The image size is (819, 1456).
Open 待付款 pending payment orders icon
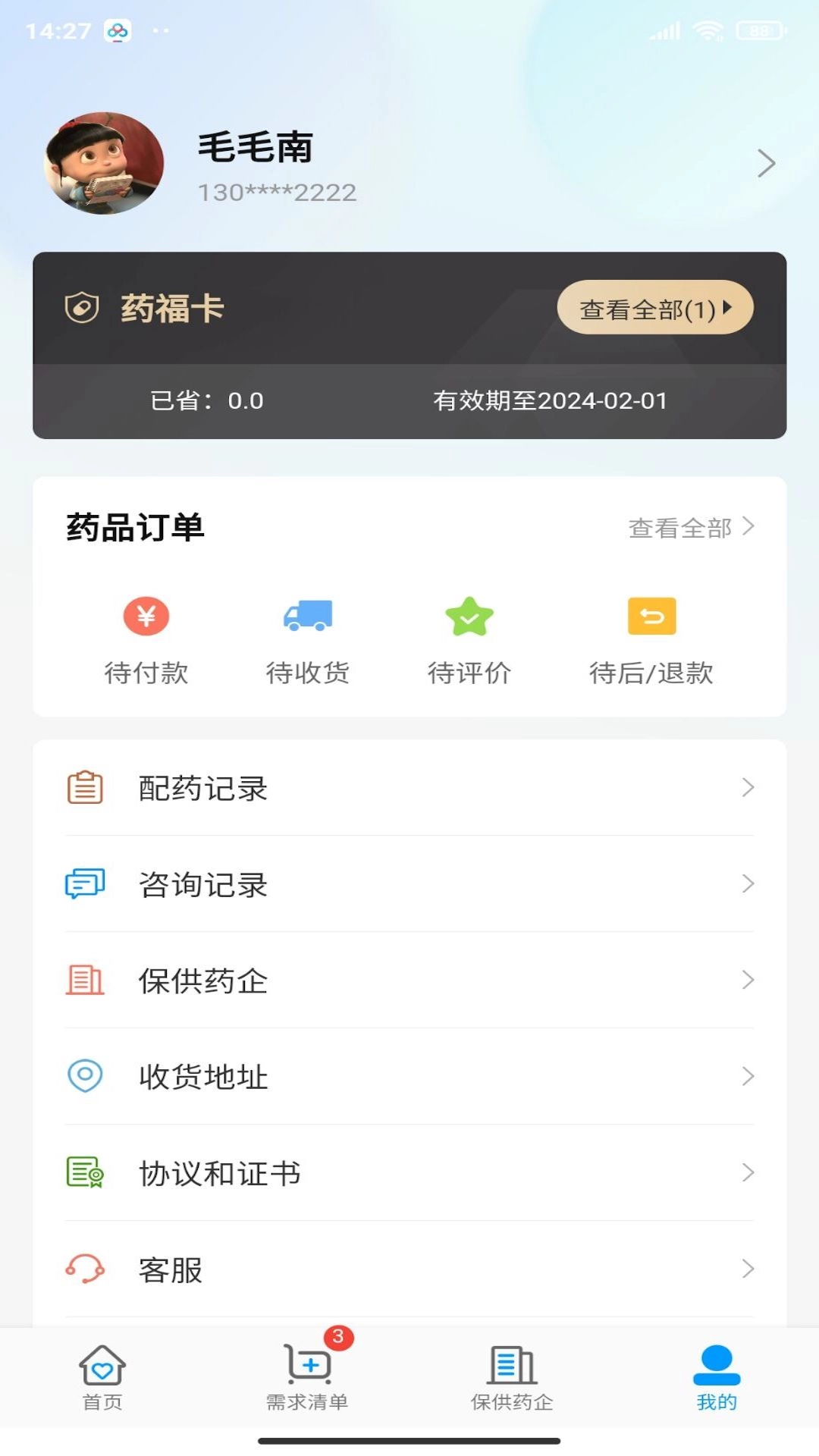146,617
